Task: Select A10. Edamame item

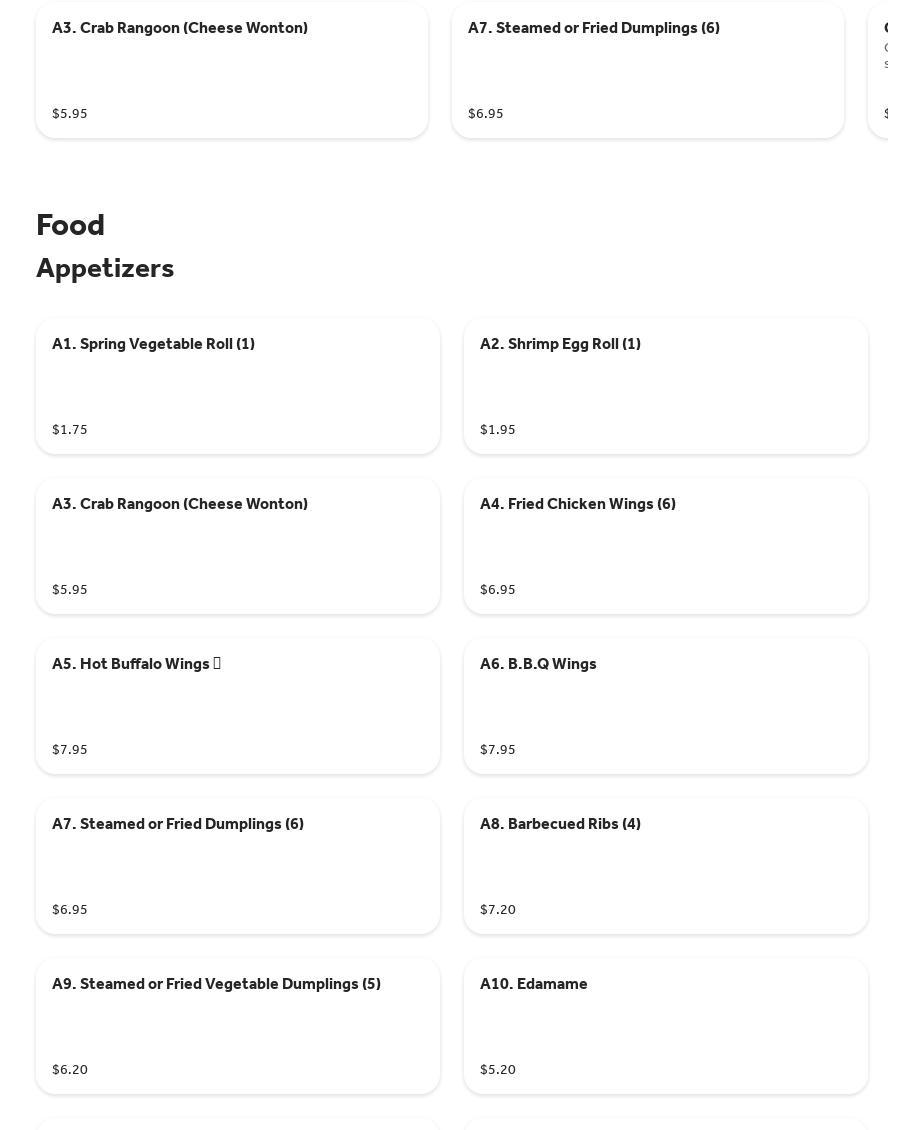Action: point(666,1026)
